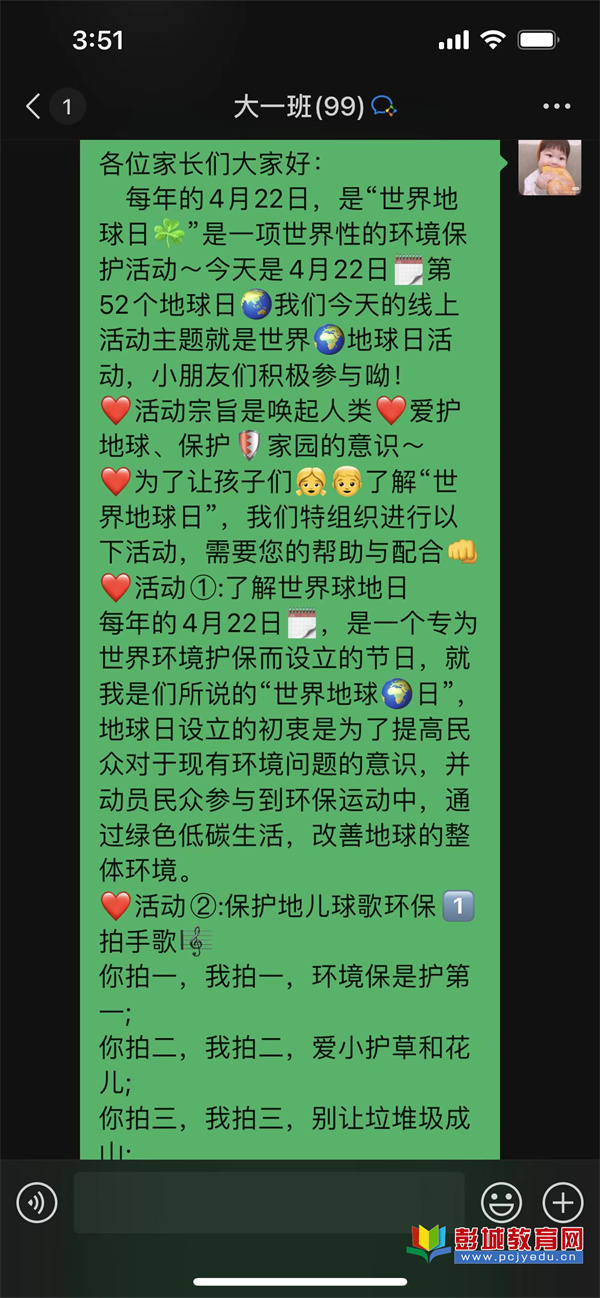This screenshot has width=600, height=1298.
Task: Open the plus attachments menu
Action: pyautogui.click(x=562, y=1202)
